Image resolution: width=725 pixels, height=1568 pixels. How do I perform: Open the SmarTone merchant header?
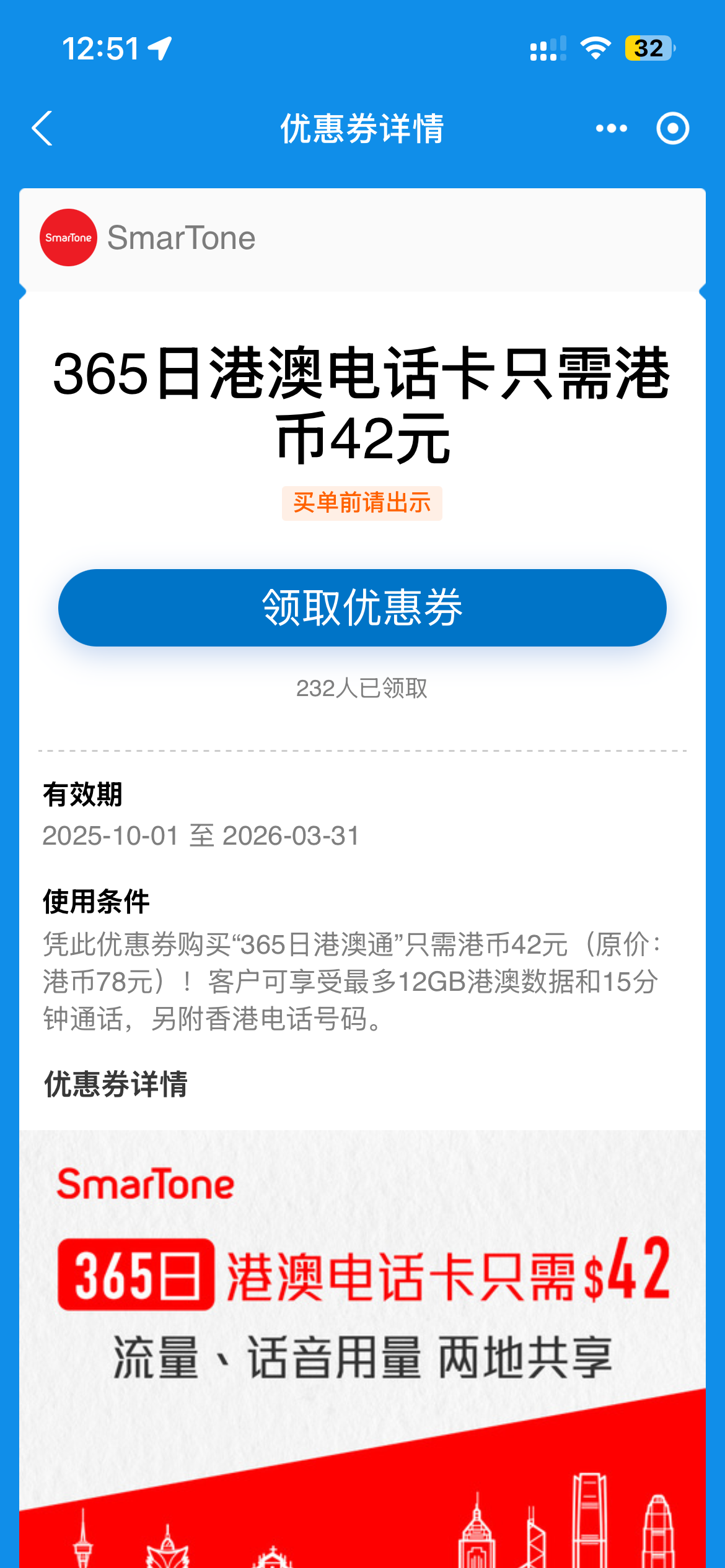pos(149,238)
